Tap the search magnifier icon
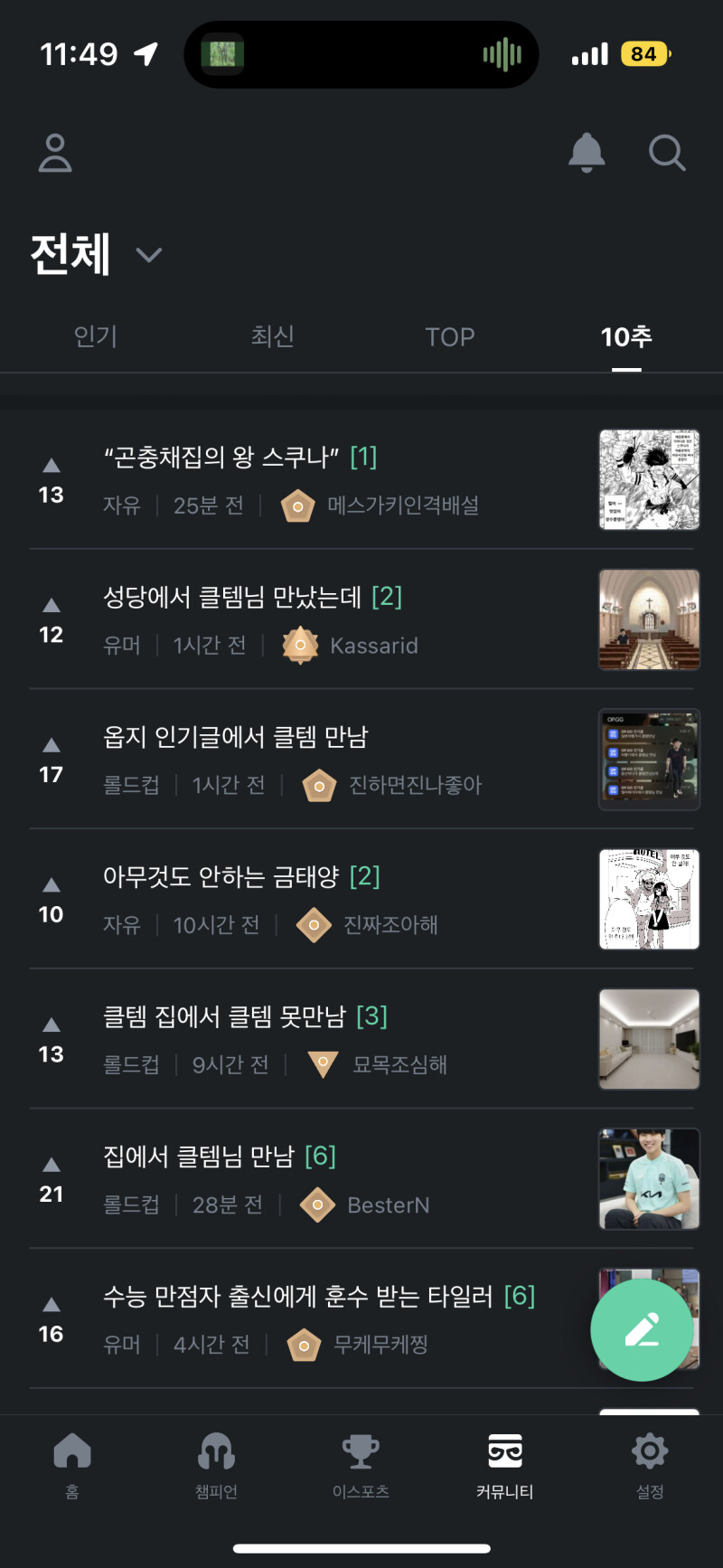This screenshot has height=1568, width=723. (667, 153)
